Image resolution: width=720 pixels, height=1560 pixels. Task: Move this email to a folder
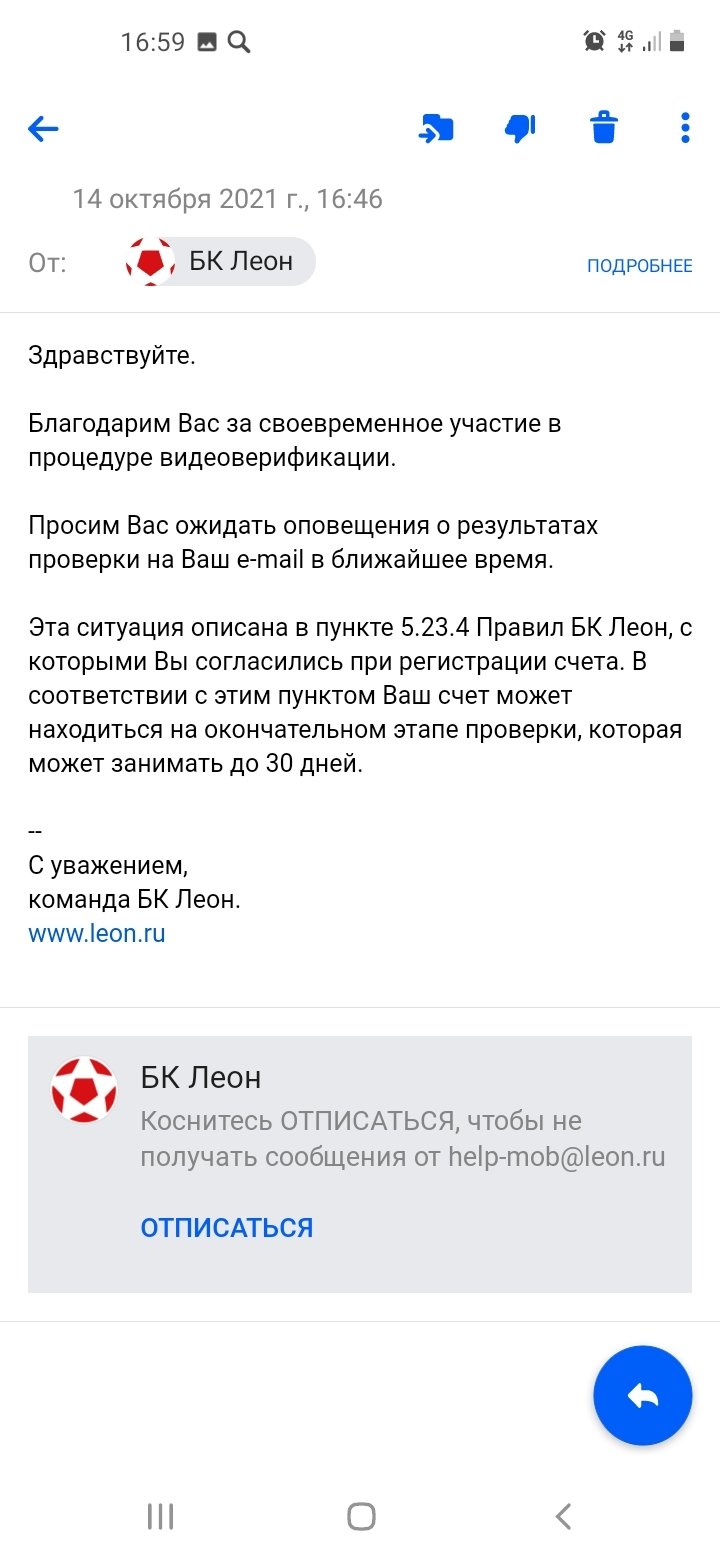pos(436,128)
